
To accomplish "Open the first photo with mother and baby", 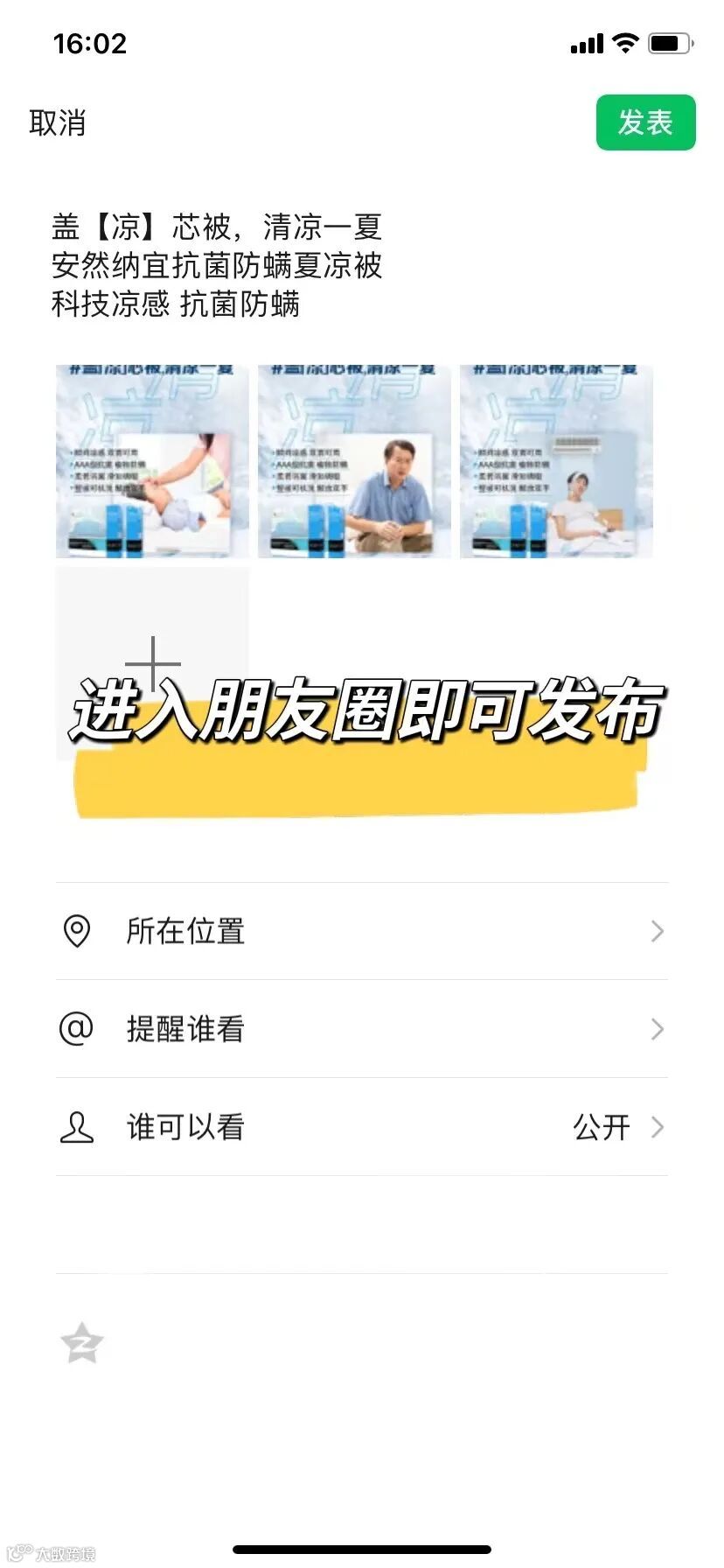I will point(152,461).
